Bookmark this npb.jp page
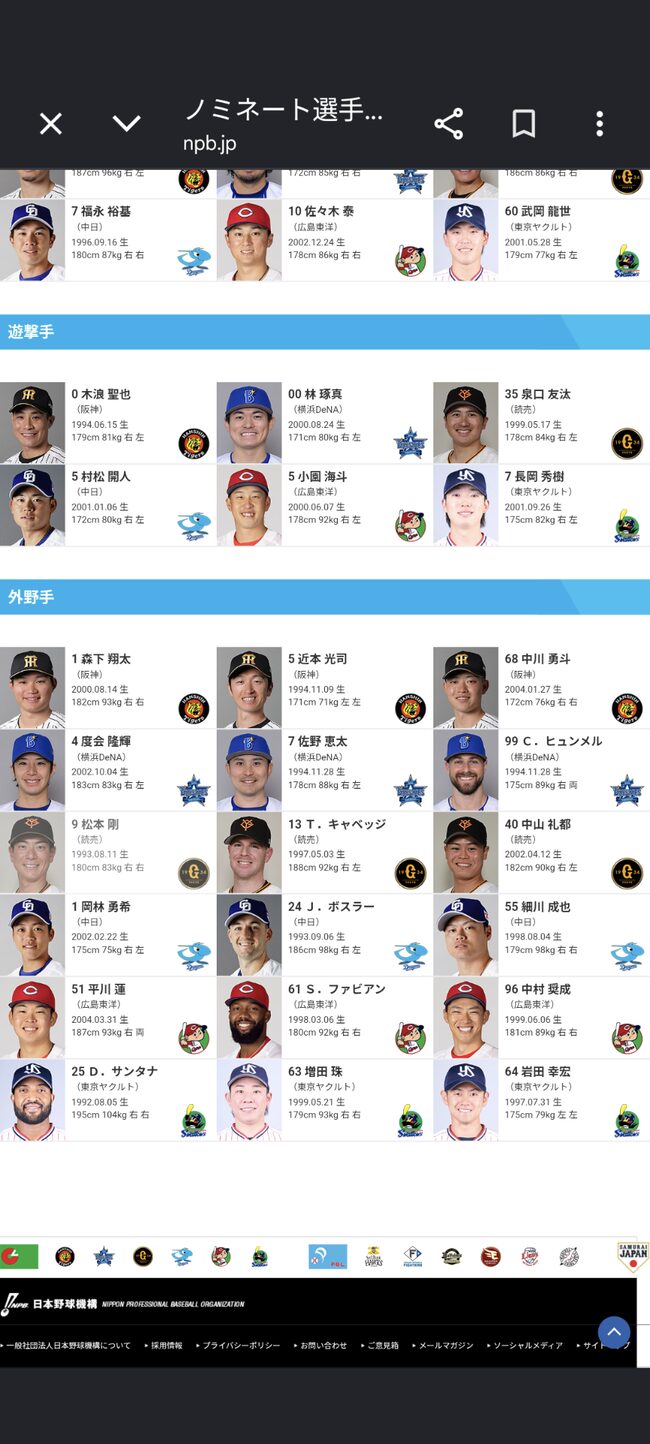 (524, 124)
